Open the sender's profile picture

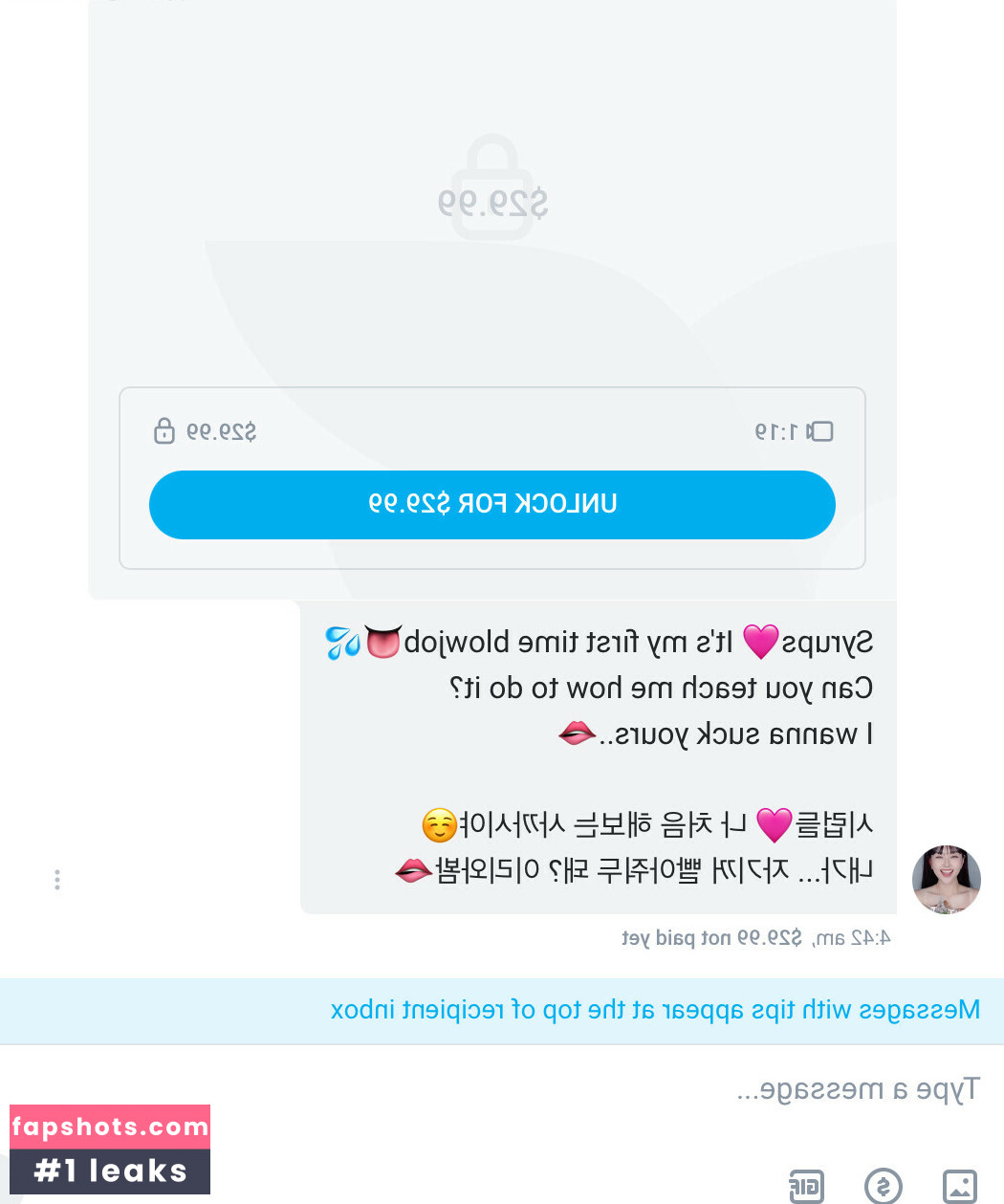point(946,880)
